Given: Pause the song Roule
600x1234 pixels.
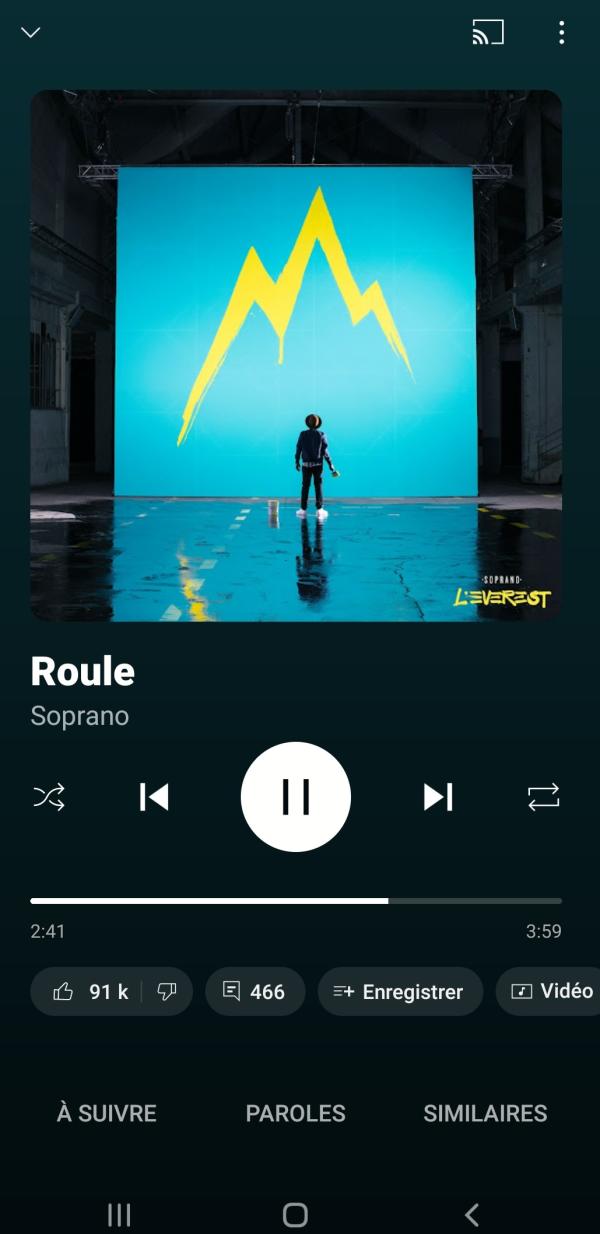Looking at the screenshot, I should coord(296,797).
